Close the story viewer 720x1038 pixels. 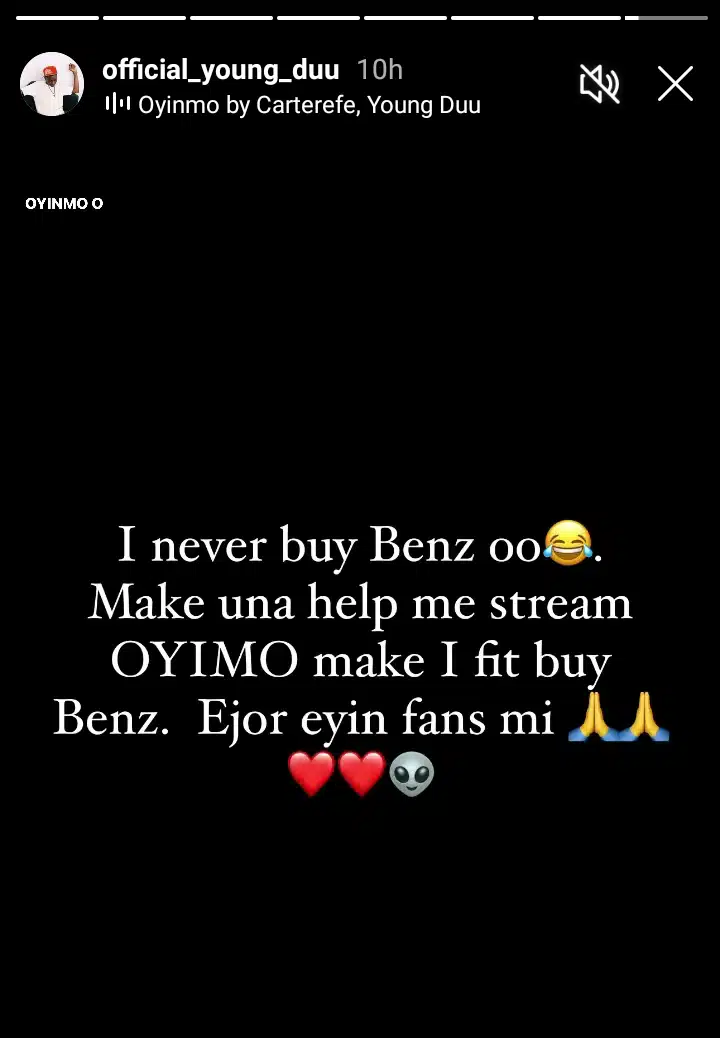point(675,85)
